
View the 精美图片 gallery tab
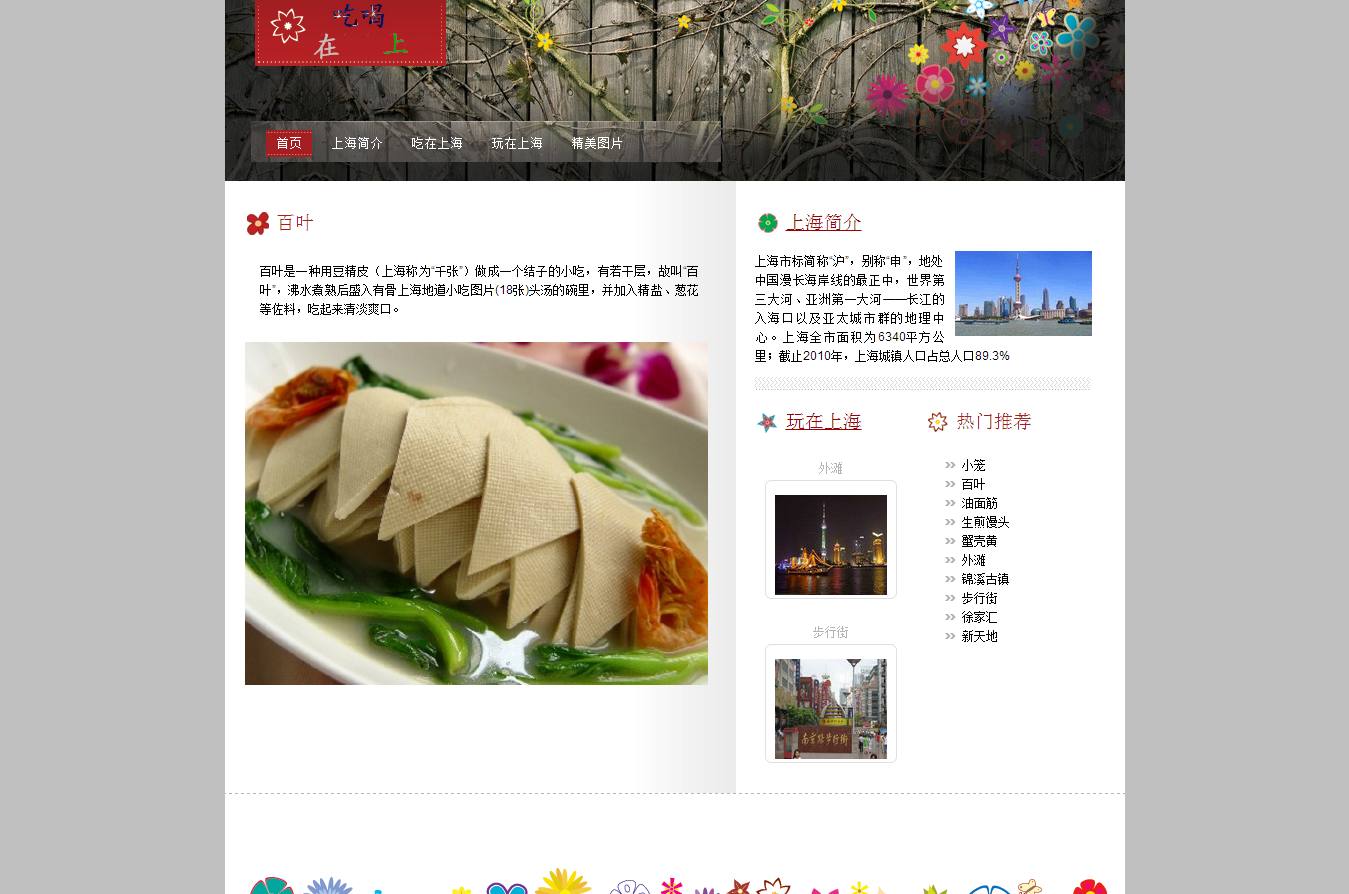597,143
